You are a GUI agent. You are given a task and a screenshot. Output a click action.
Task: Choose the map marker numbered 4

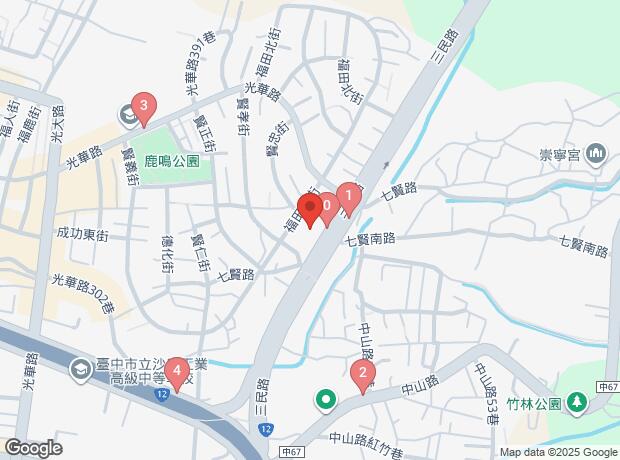point(177,373)
